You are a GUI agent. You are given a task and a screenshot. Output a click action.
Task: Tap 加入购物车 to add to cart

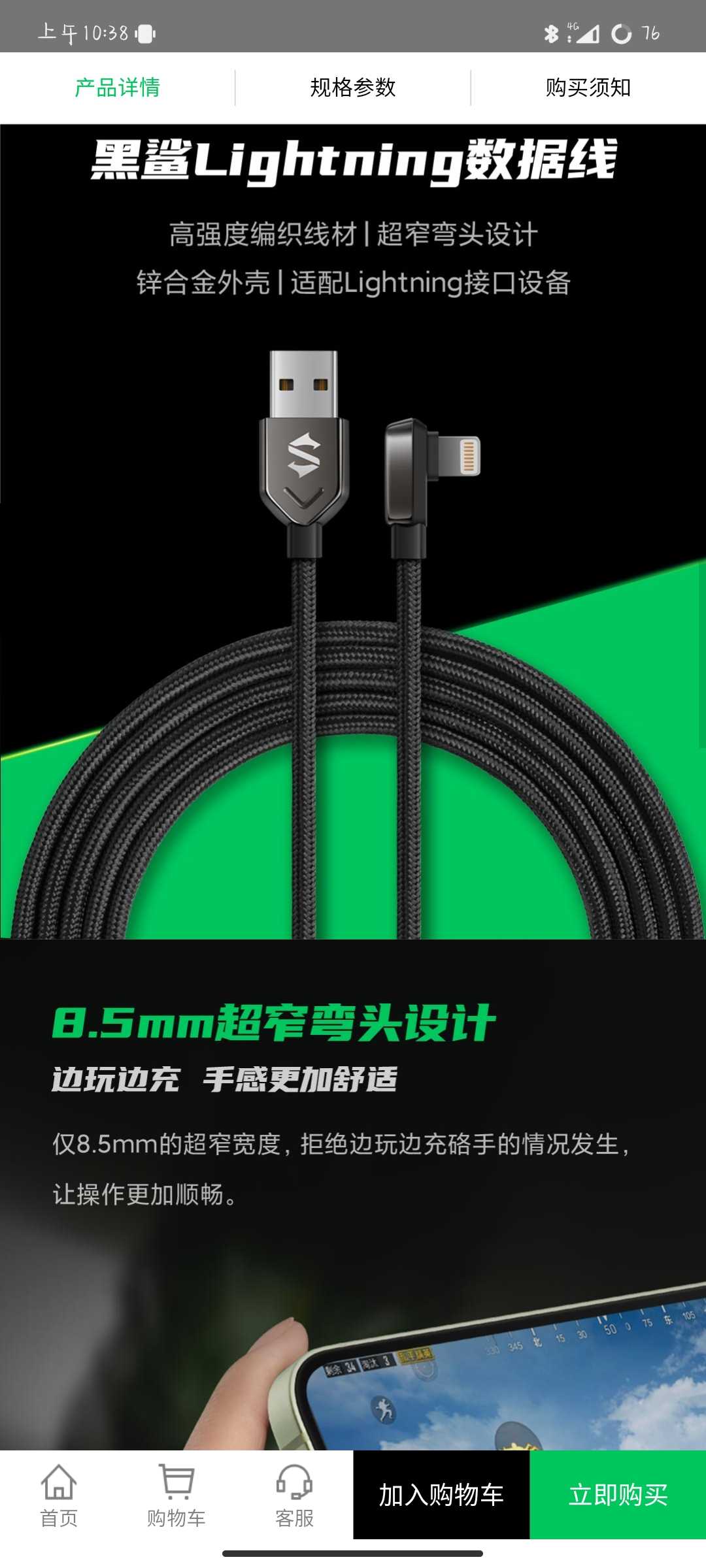(x=441, y=1495)
